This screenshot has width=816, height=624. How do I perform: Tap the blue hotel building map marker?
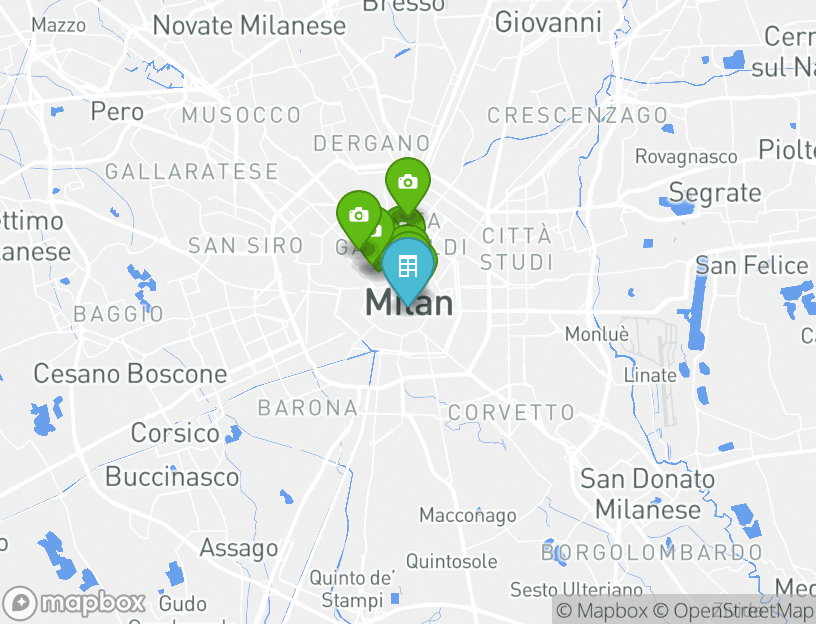[408, 266]
